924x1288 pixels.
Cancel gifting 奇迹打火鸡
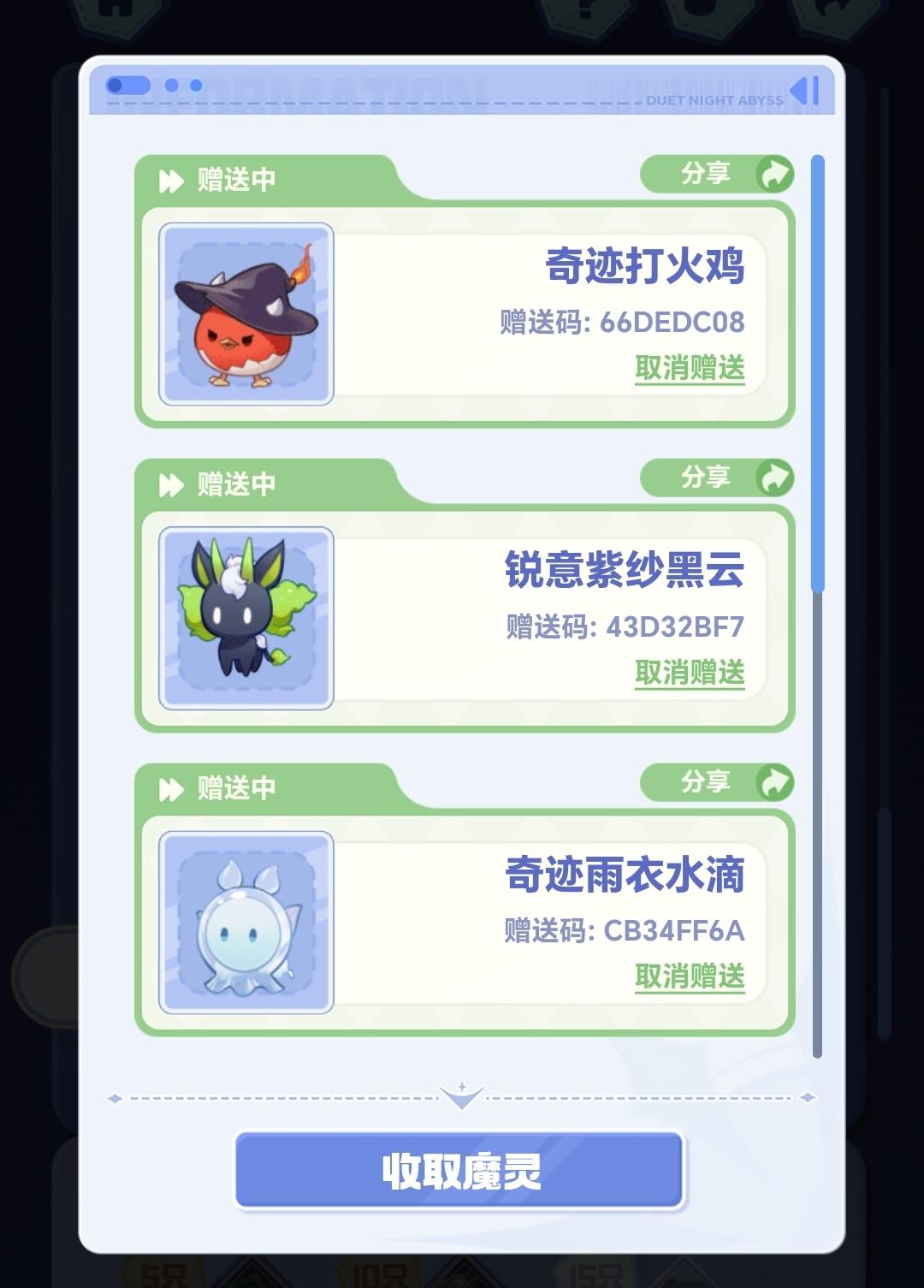(690, 368)
